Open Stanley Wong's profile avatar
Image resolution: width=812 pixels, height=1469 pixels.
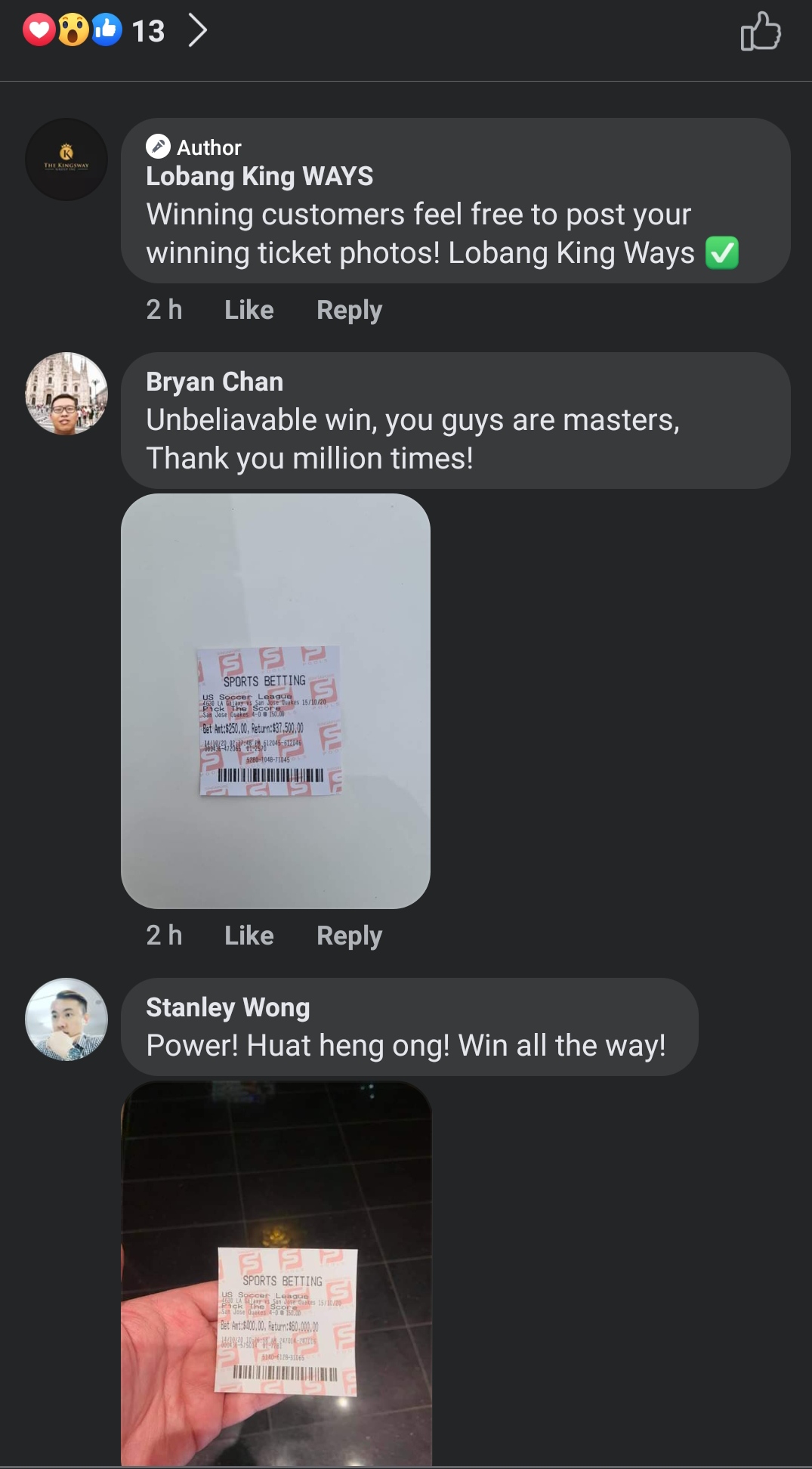pyautogui.click(x=66, y=1019)
